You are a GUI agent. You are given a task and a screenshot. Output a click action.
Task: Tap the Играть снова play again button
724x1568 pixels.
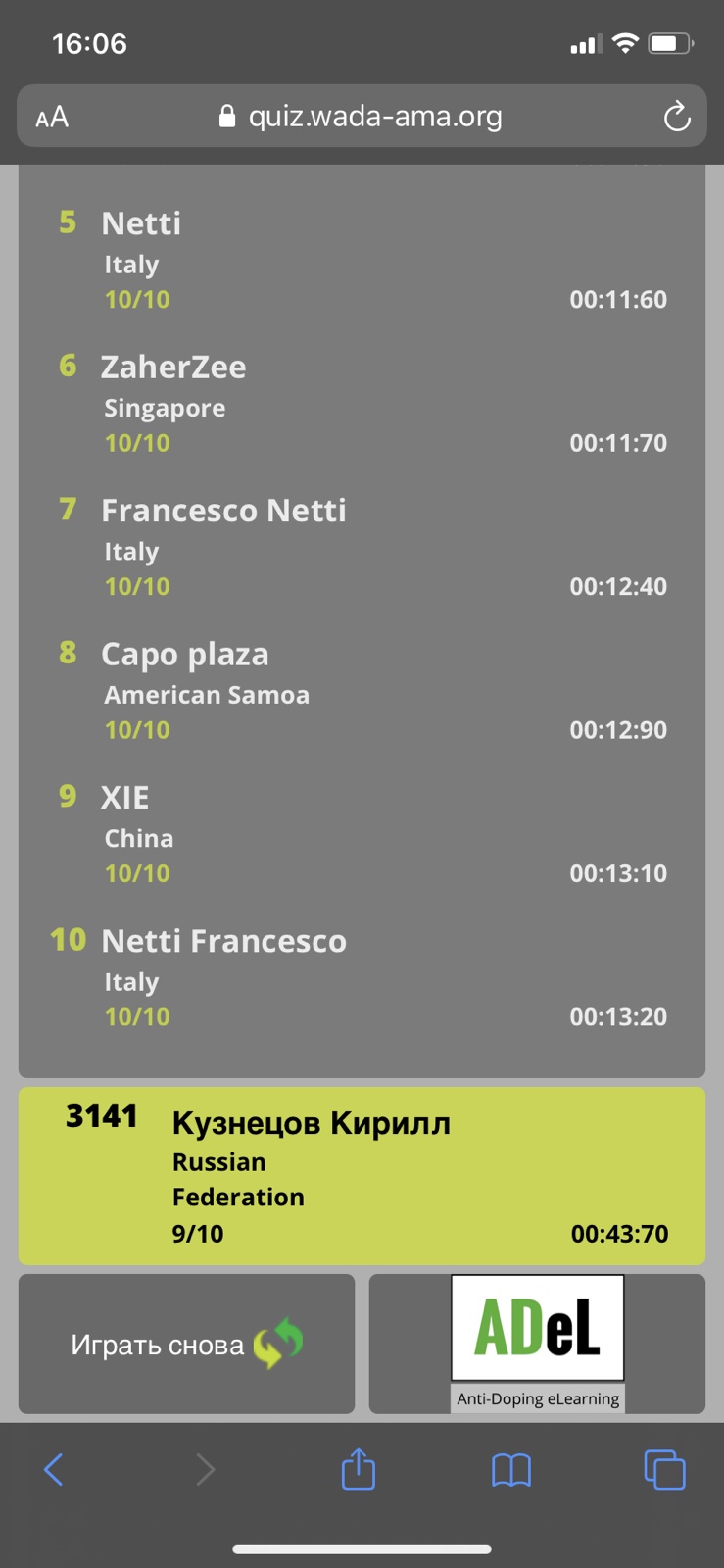186,1344
